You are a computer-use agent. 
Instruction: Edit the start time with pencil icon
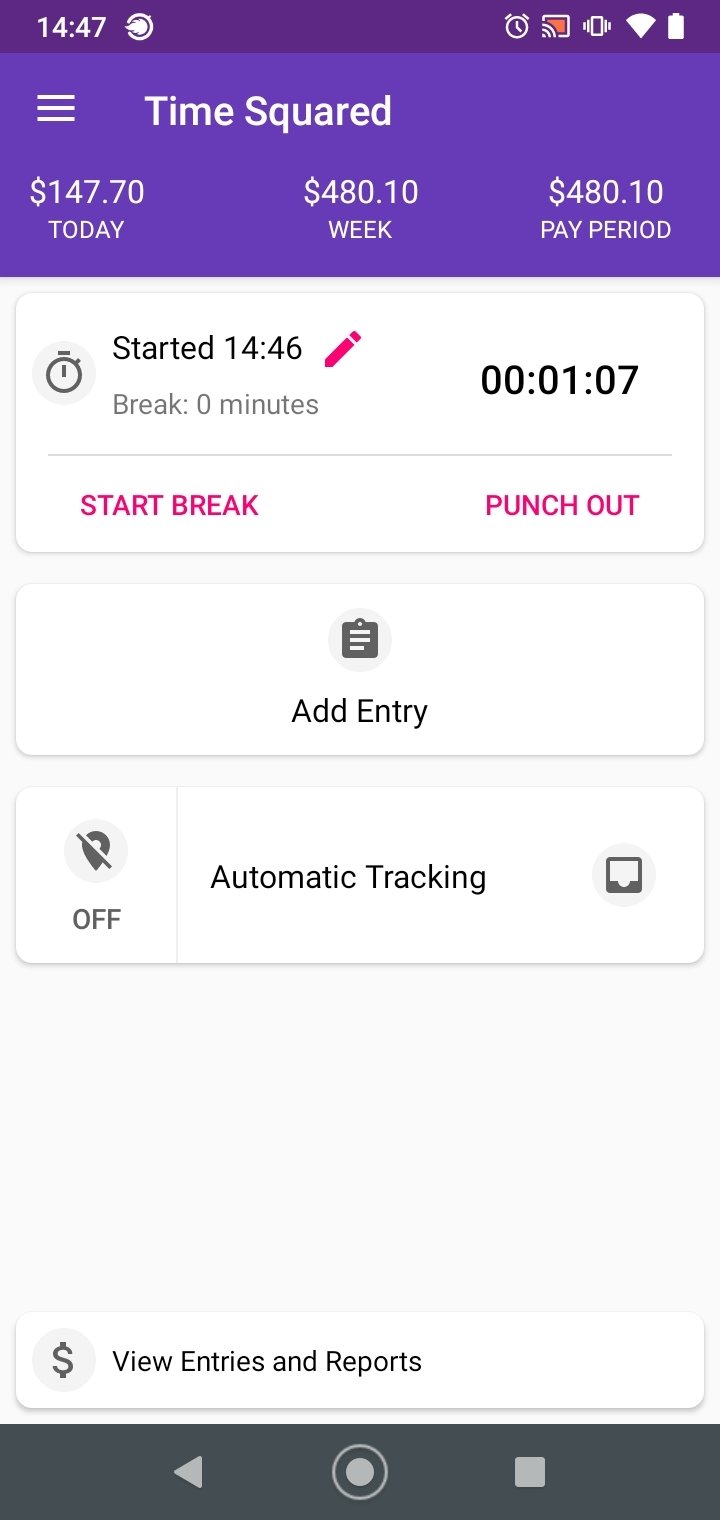[x=343, y=349]
